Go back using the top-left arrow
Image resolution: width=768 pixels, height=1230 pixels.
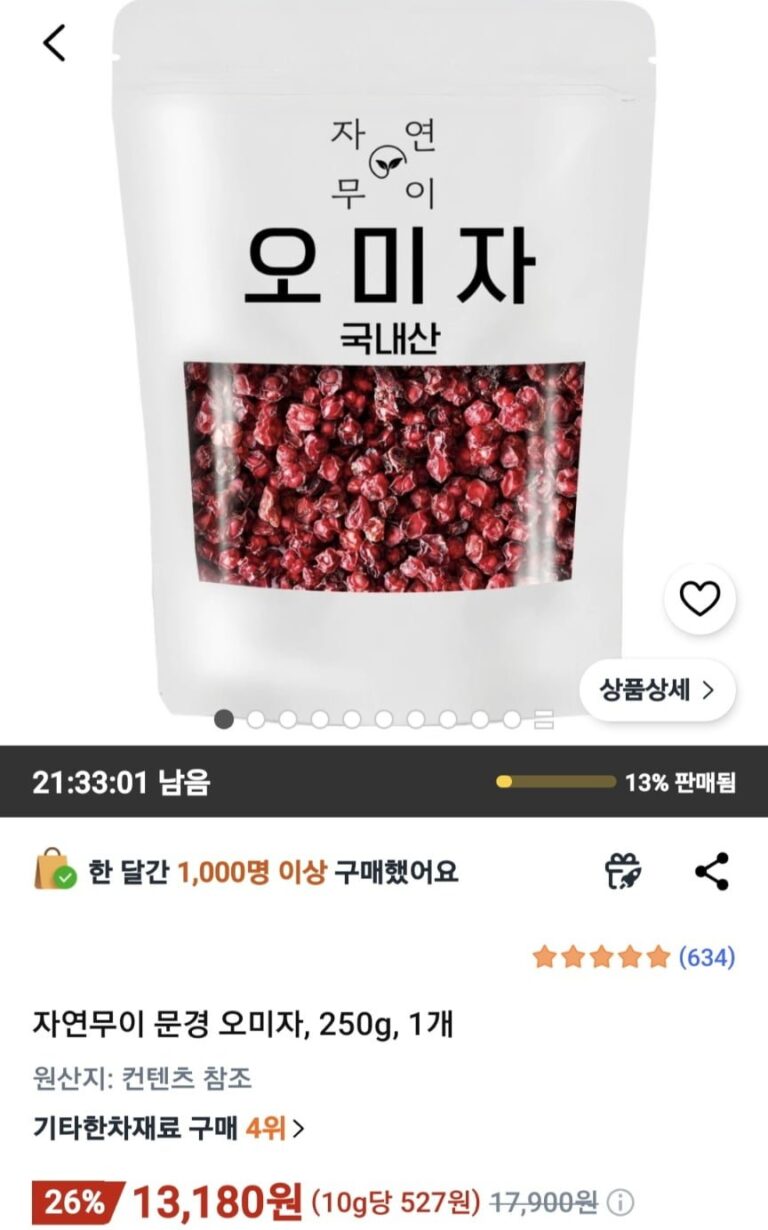click(x=54, y=43)
